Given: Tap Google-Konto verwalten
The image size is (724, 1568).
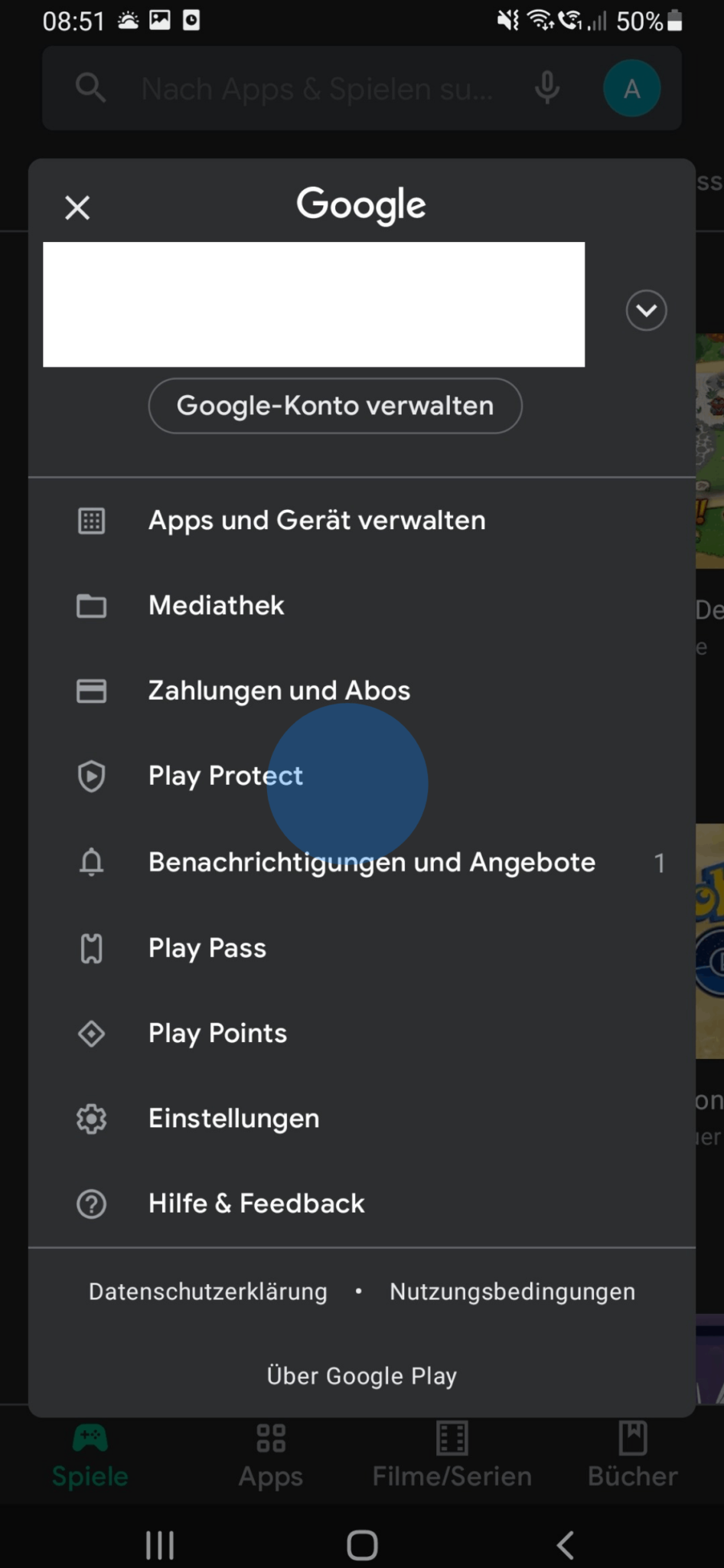Looking at the screenshot, I should tap(334, 406).
